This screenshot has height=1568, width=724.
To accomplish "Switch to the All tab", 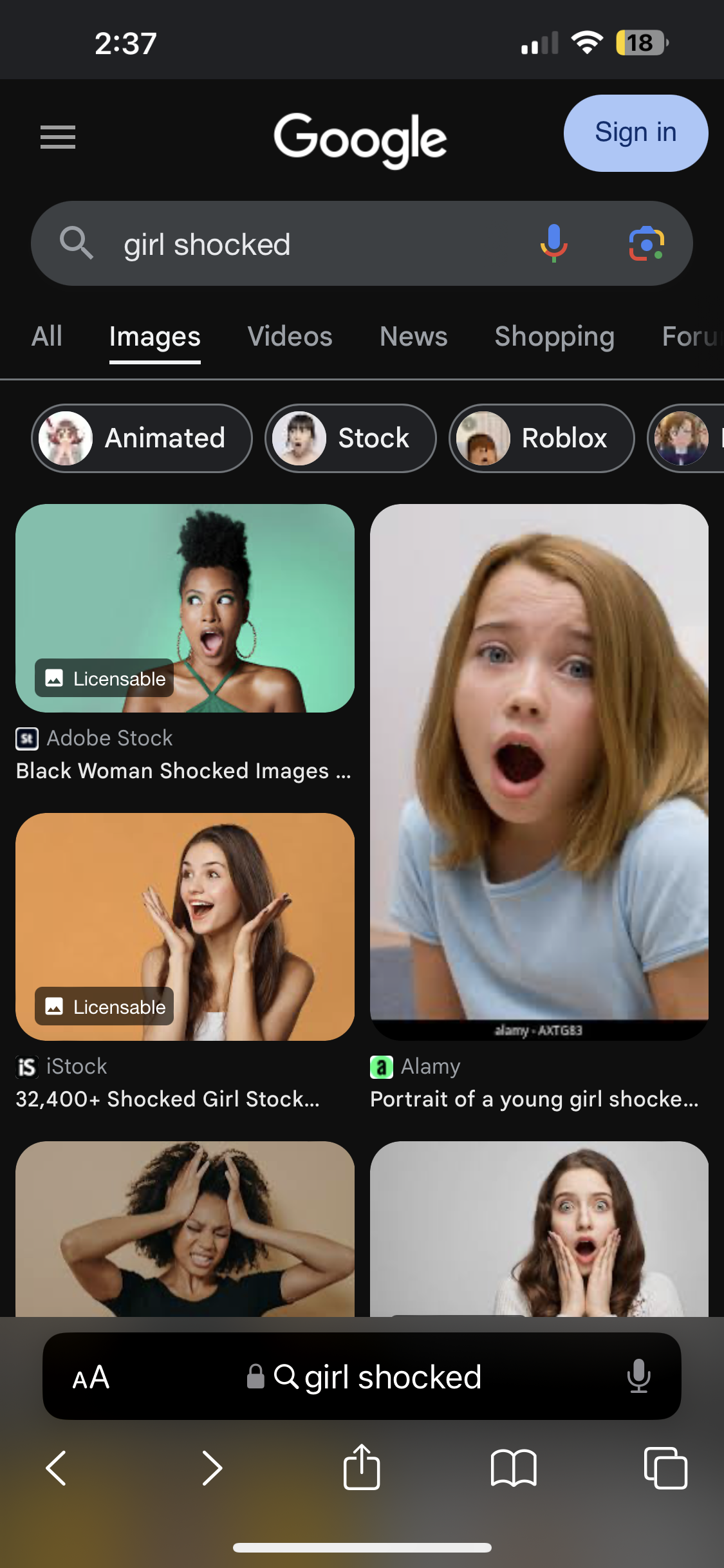I will pos(47,337).
